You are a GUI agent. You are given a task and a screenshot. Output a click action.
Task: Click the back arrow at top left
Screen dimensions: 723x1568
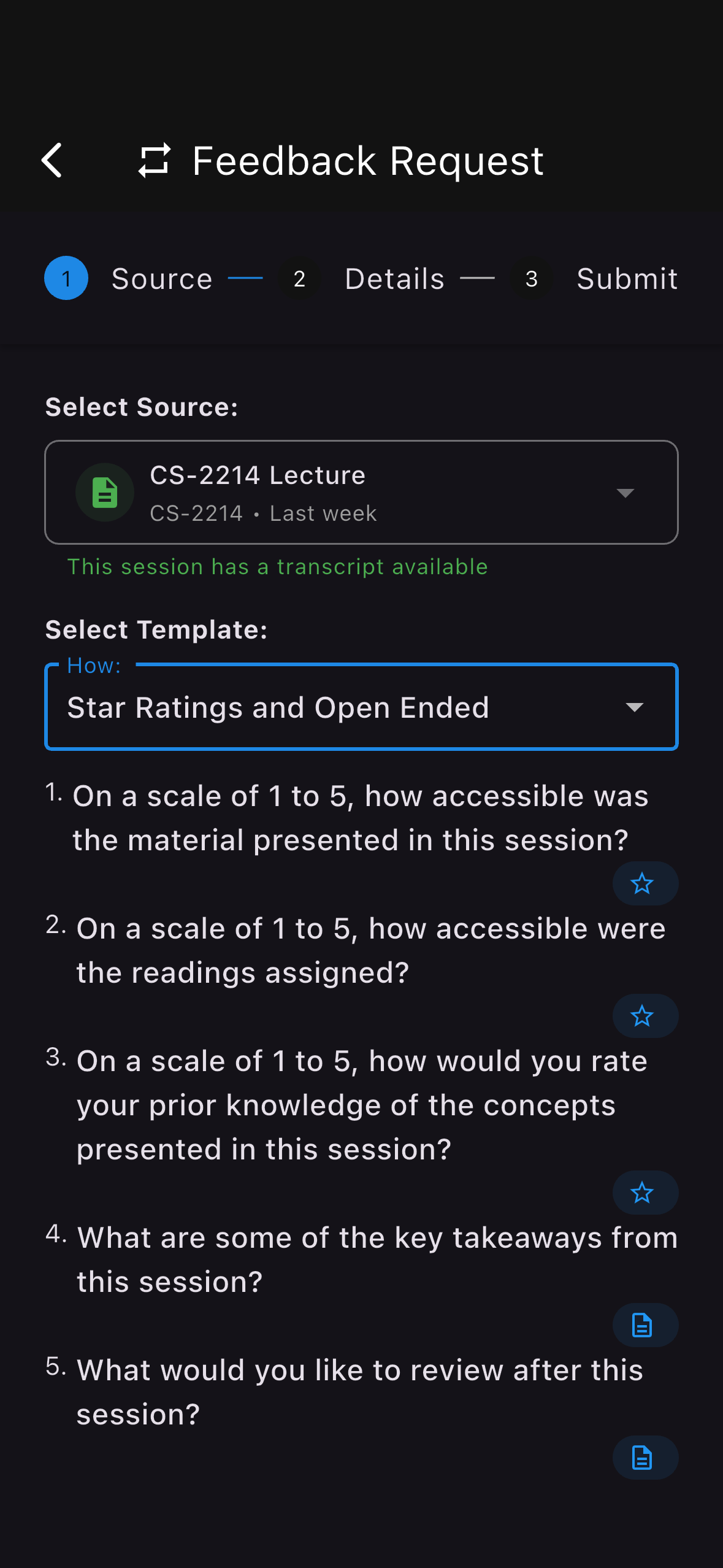tap(52, 161)
